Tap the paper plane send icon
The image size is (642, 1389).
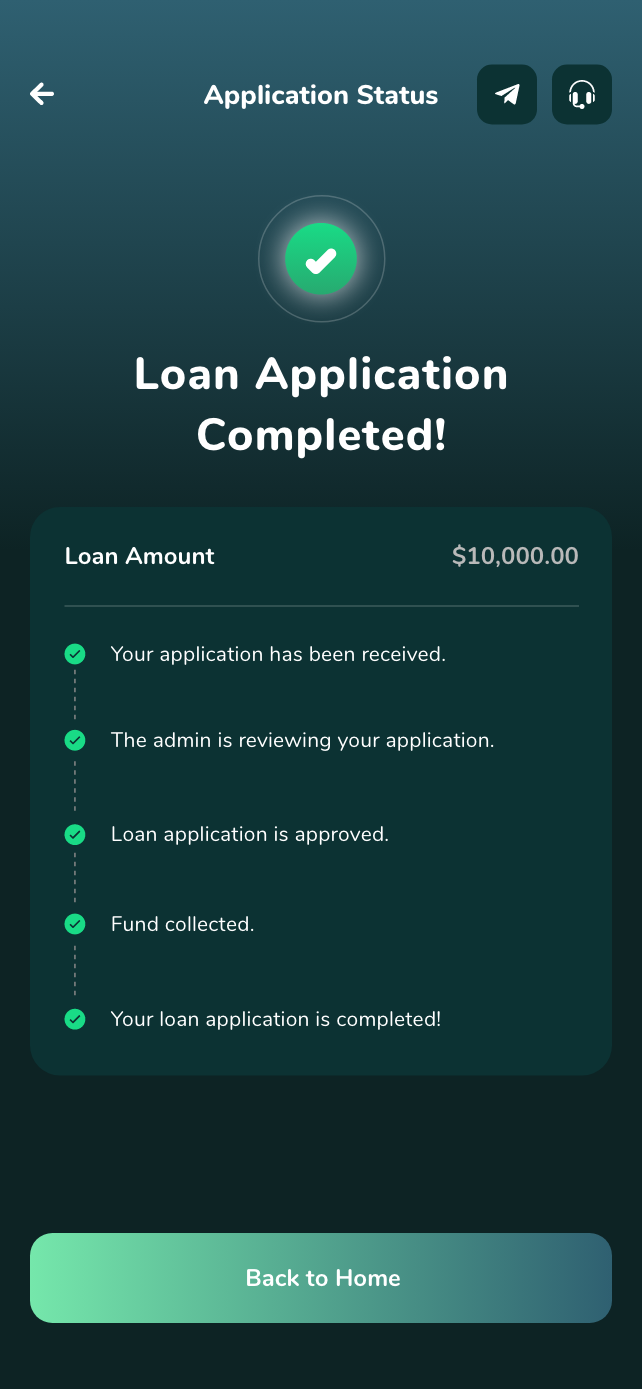coord(507,95)
